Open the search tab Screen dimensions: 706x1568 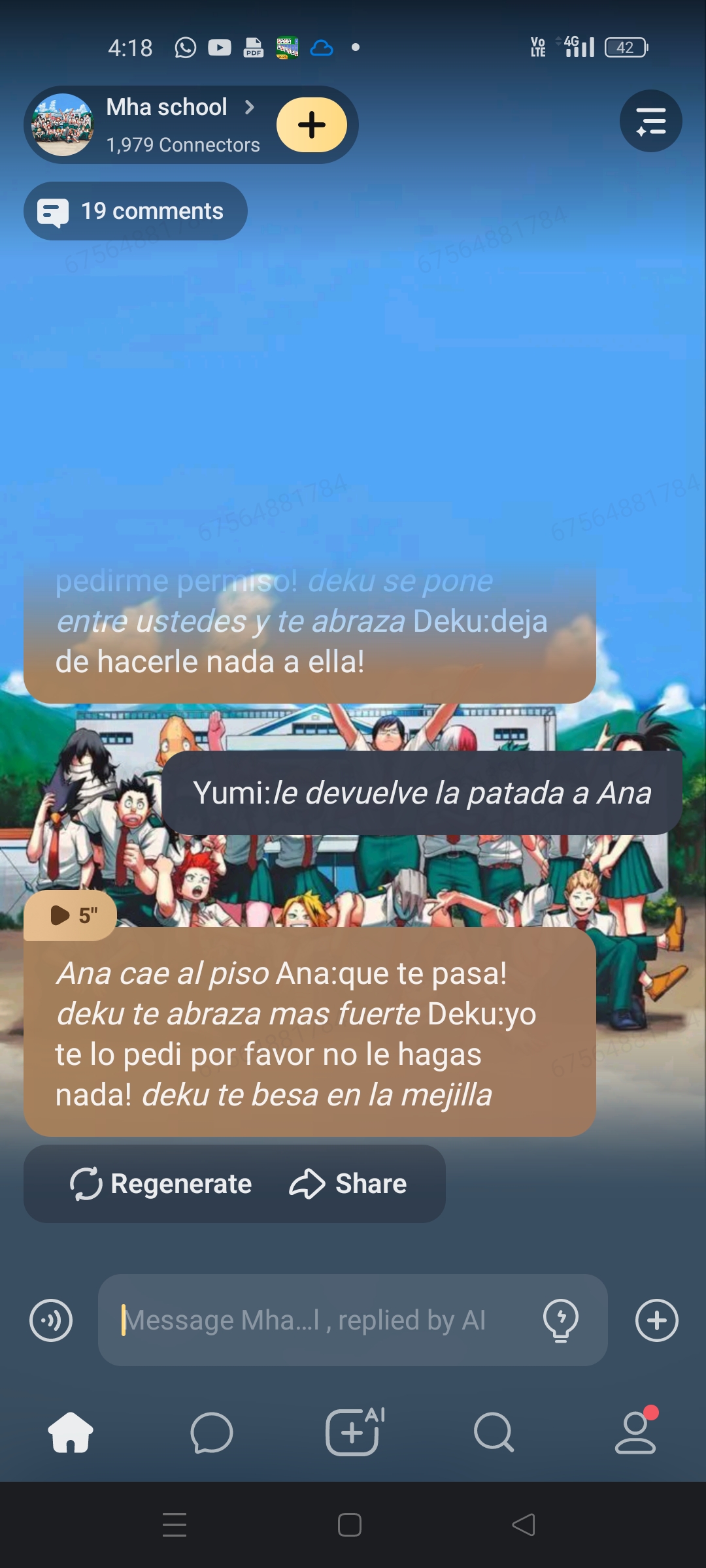point(494,1433)
